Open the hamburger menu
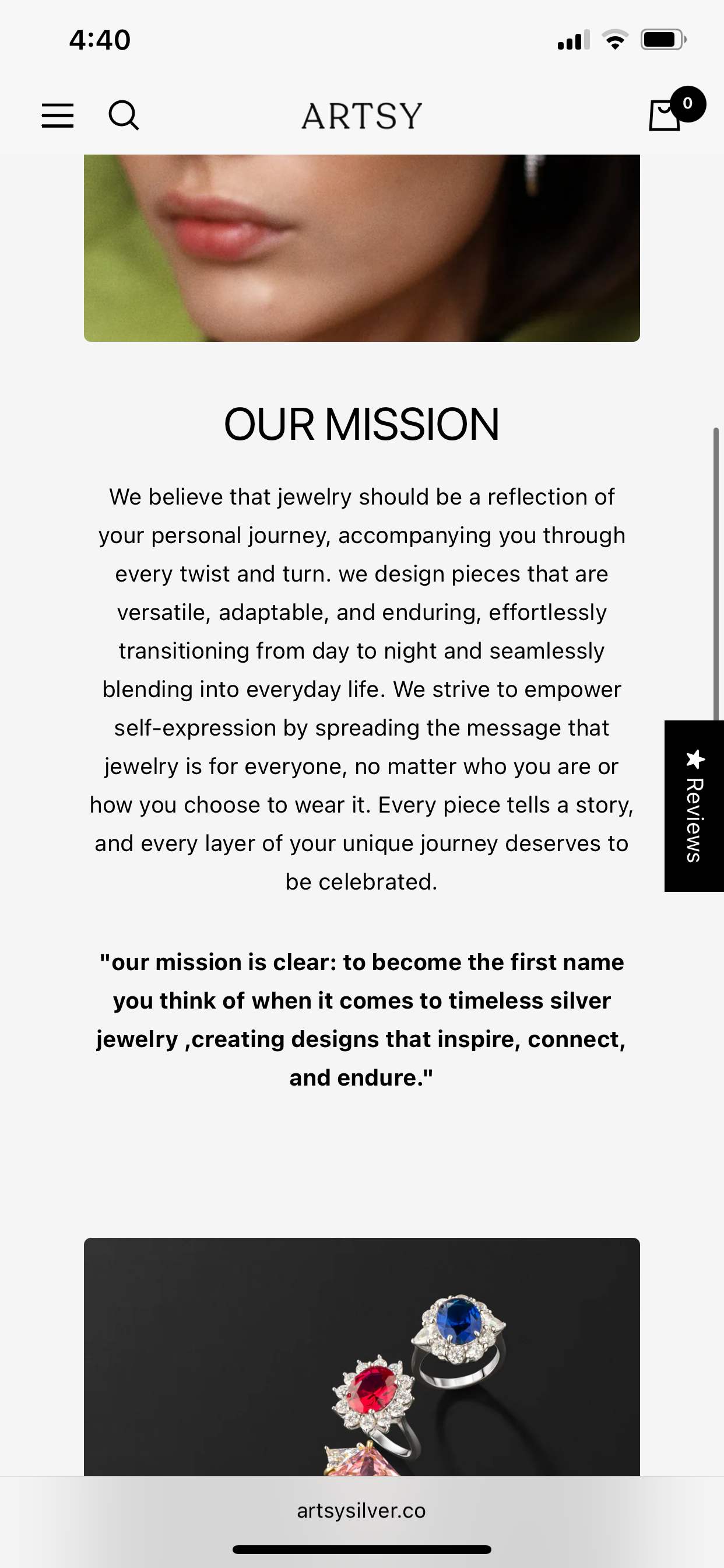The image size is (724, 1568). pyautogui.click(x=58, y=116)
